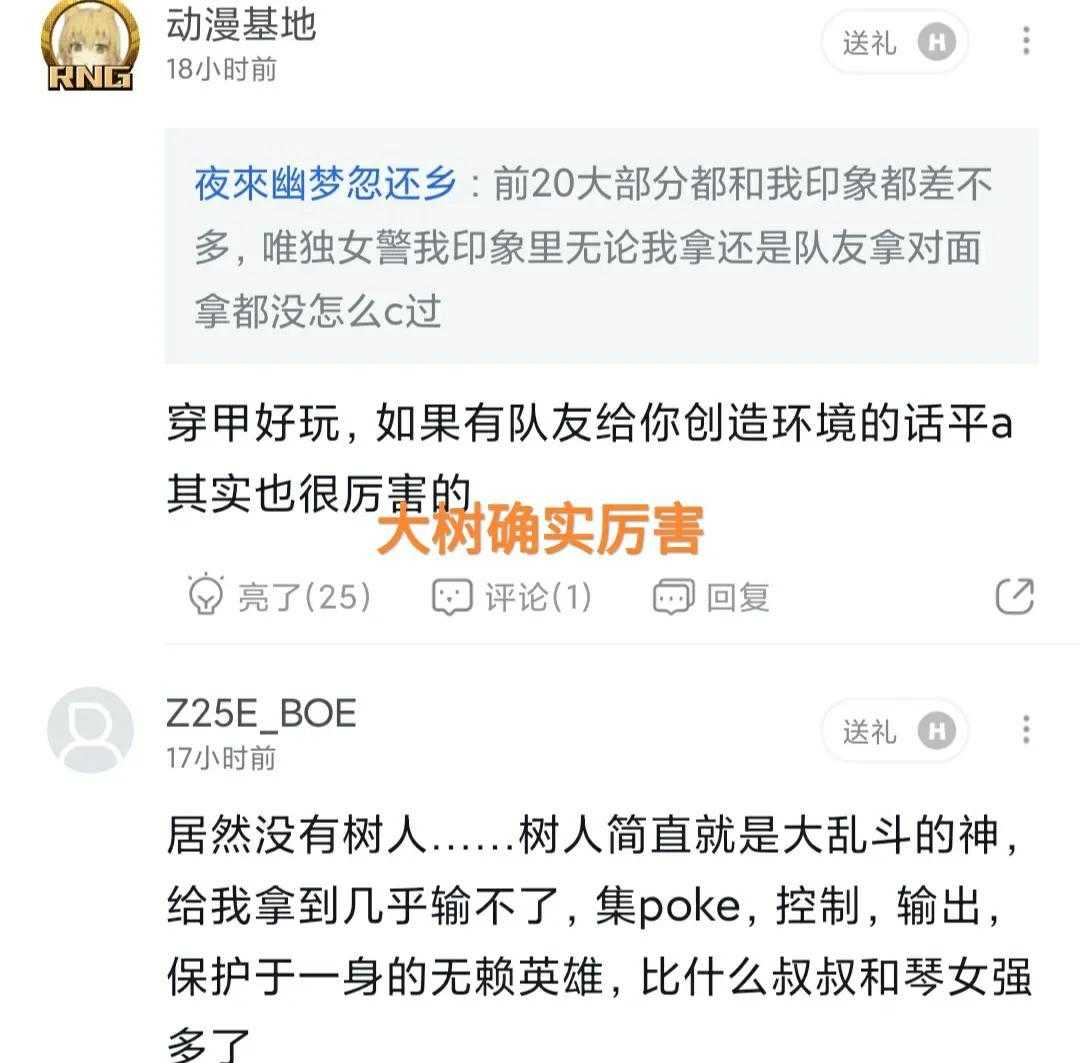Send a gift to 动漫基地
Screen dimensions: 1080x1063
point(895,43)
